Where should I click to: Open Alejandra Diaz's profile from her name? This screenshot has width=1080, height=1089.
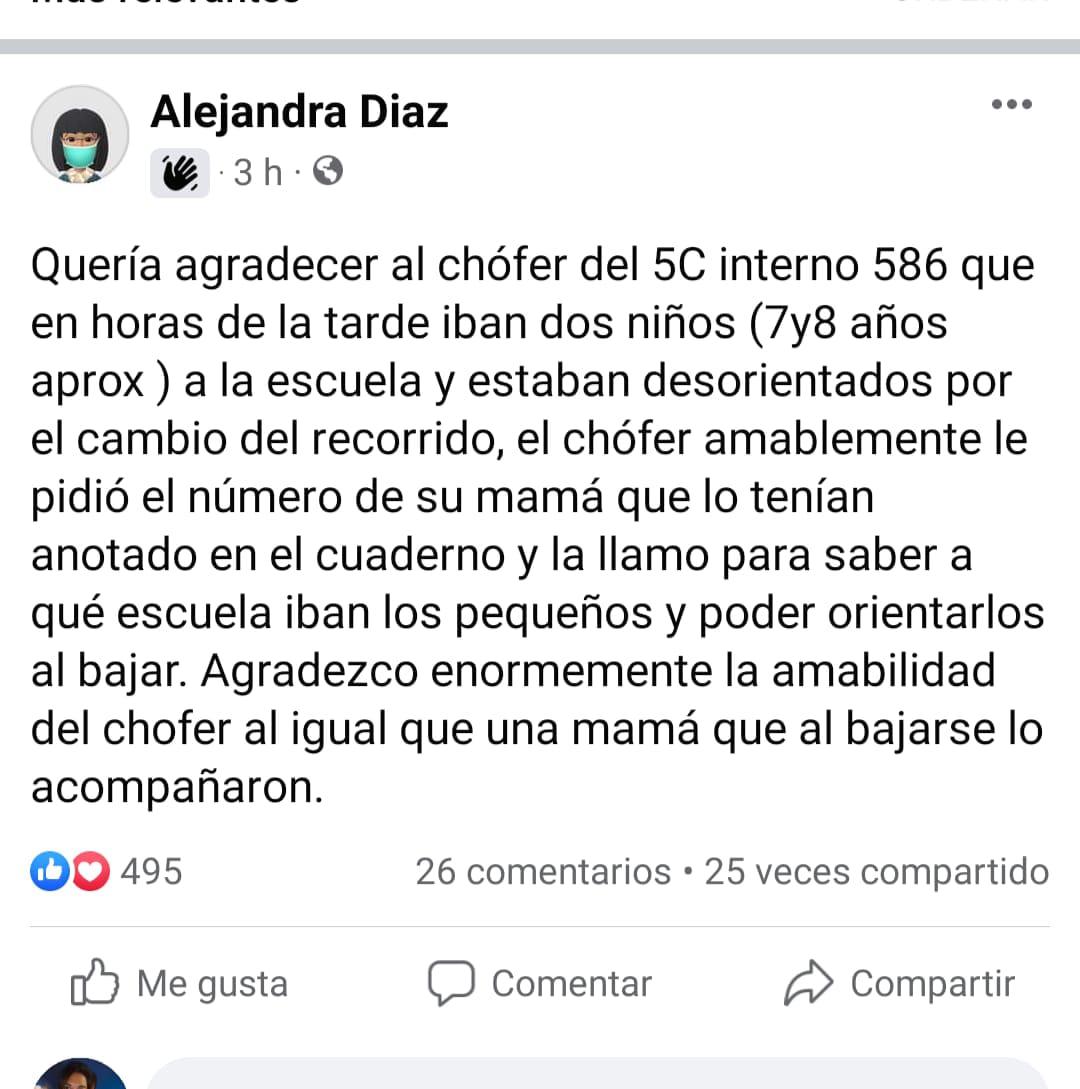(x=299, y=112)
